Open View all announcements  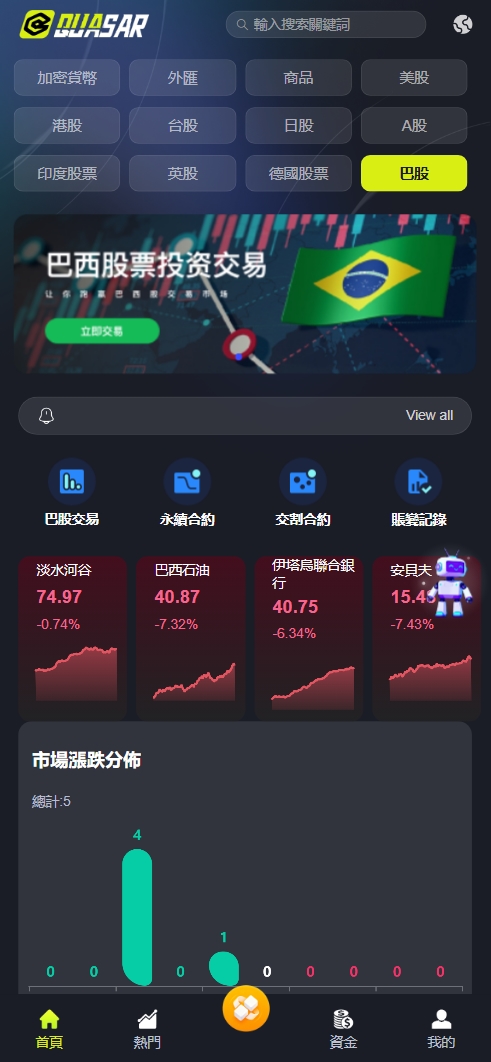click(429, 415)
